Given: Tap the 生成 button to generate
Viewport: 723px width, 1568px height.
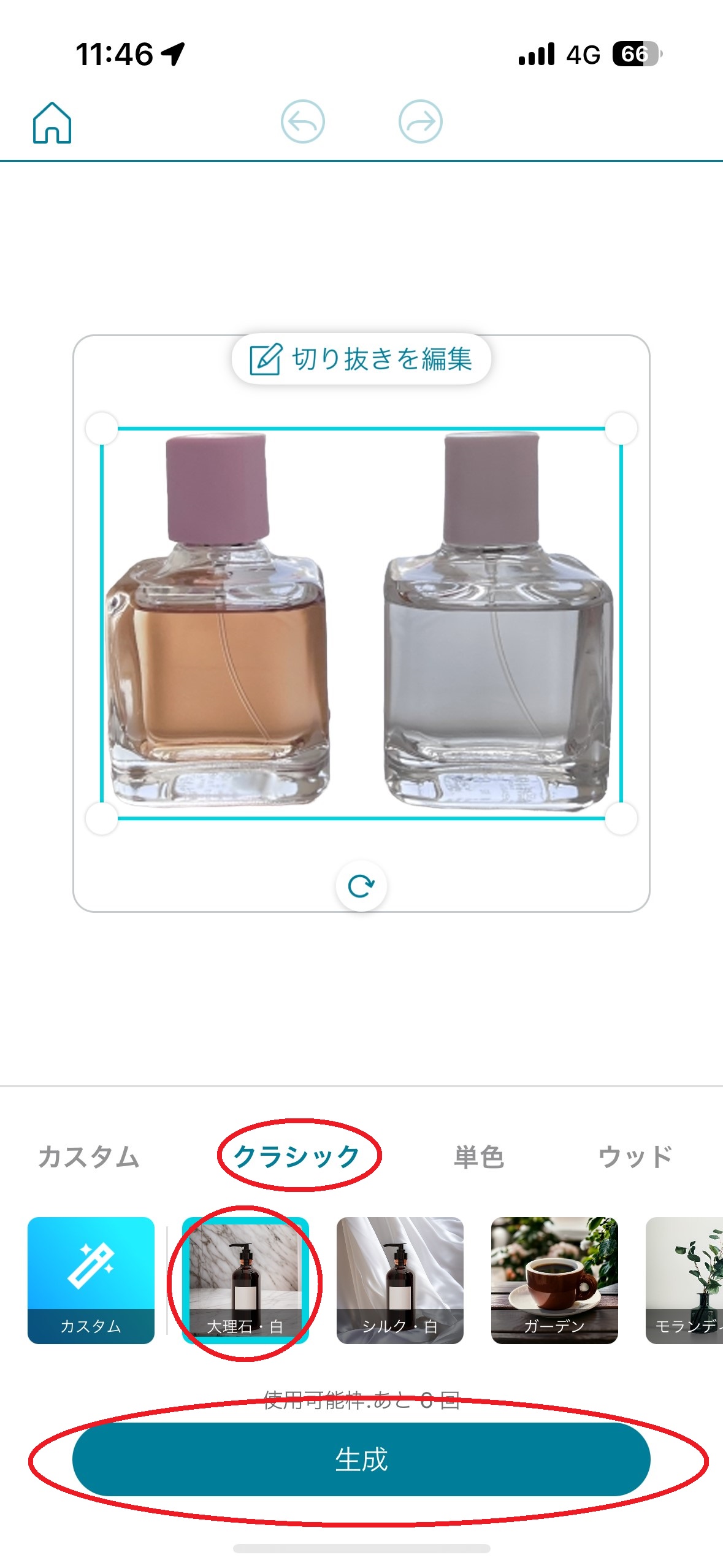Looking at the screenshot, I should 361,1459.
